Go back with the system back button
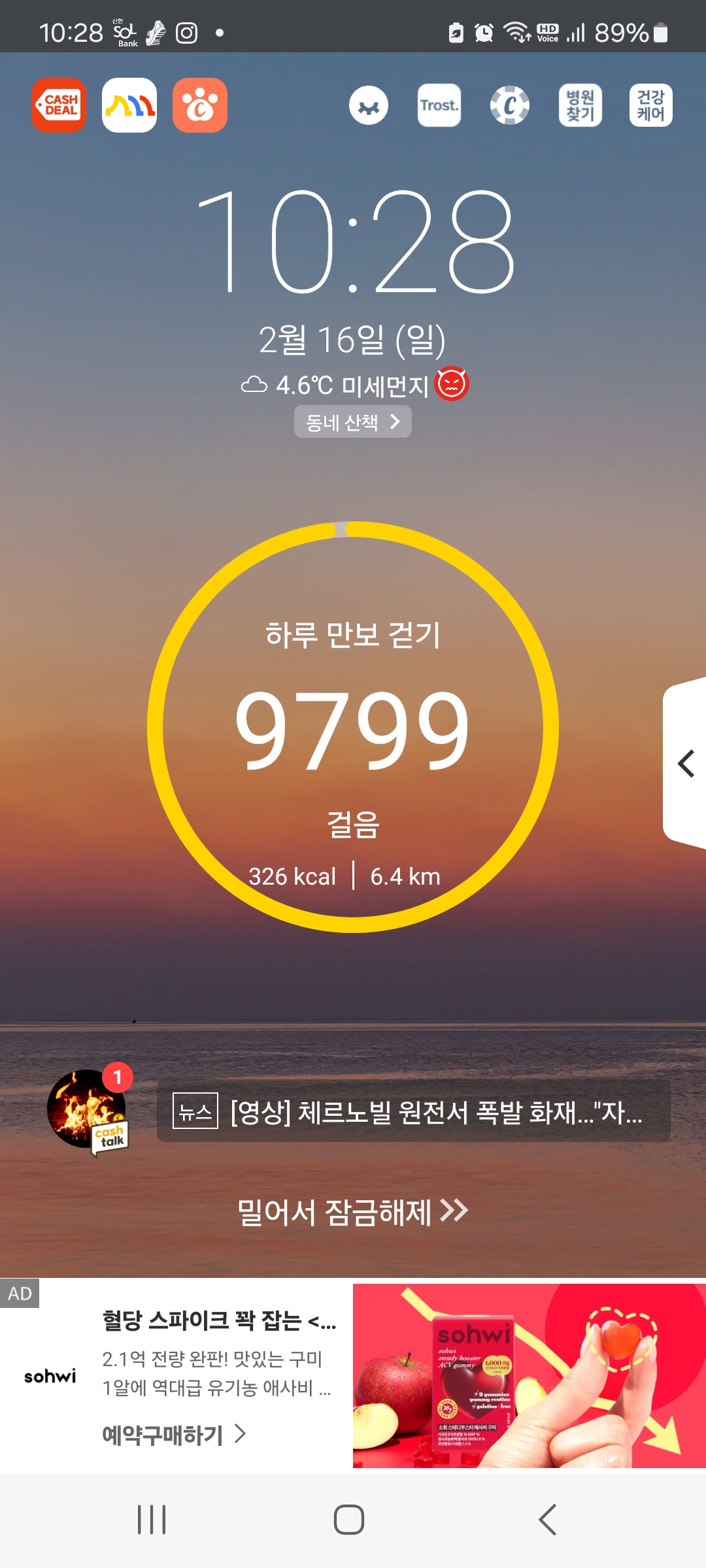706x1568 pixels. 548,1520
